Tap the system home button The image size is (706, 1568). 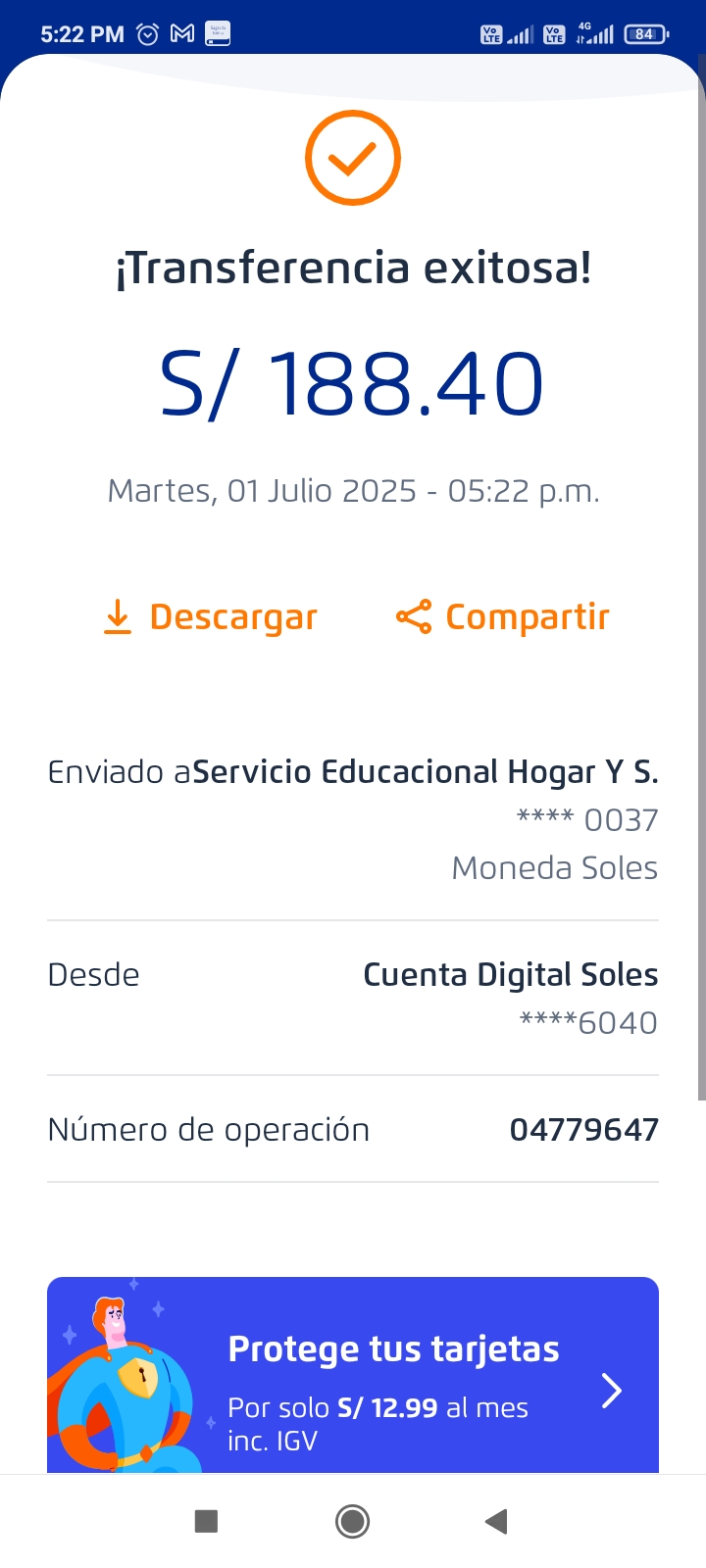(352, 1521)
